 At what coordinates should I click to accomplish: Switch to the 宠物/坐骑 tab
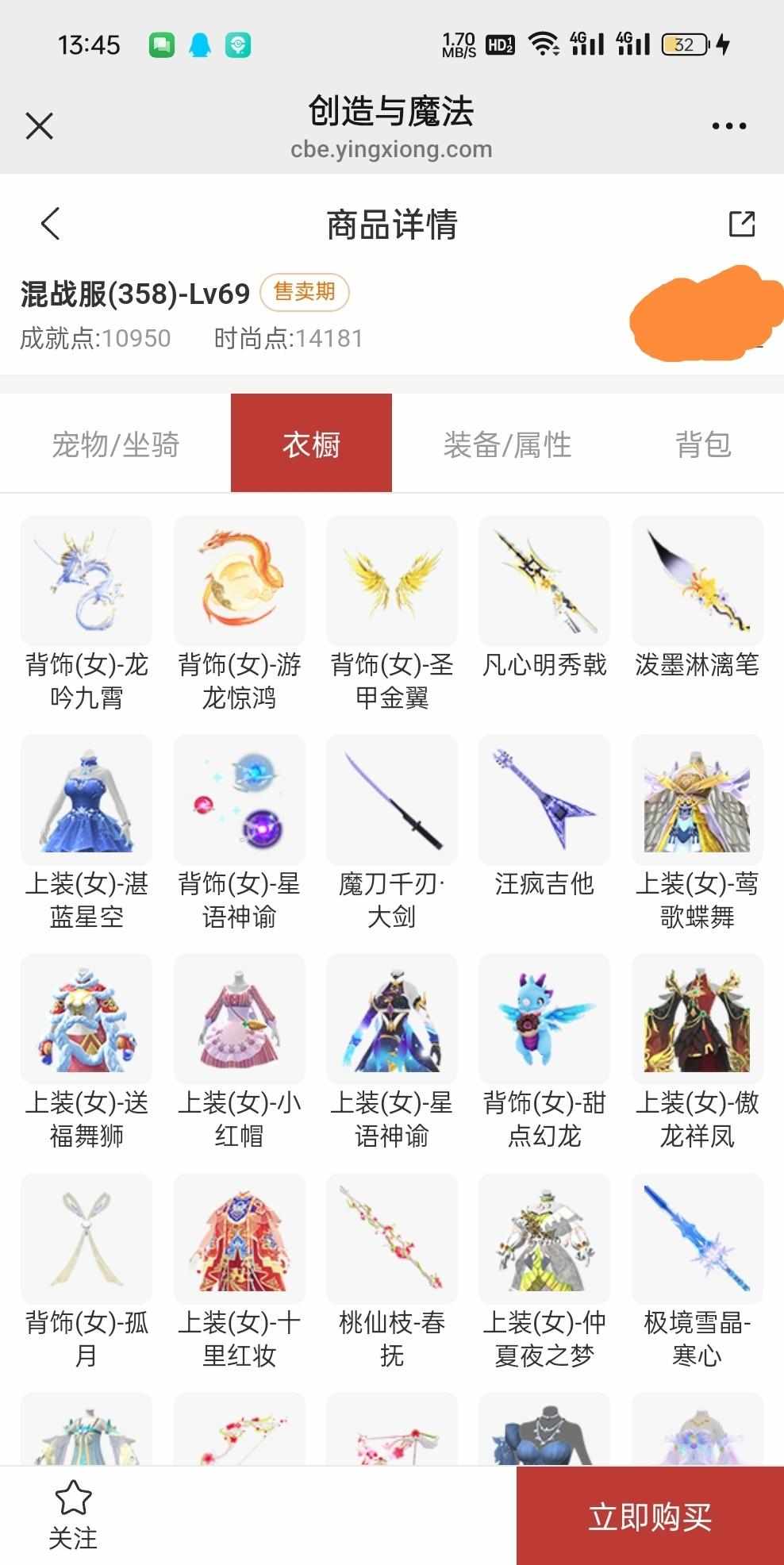tap(116, 444)
